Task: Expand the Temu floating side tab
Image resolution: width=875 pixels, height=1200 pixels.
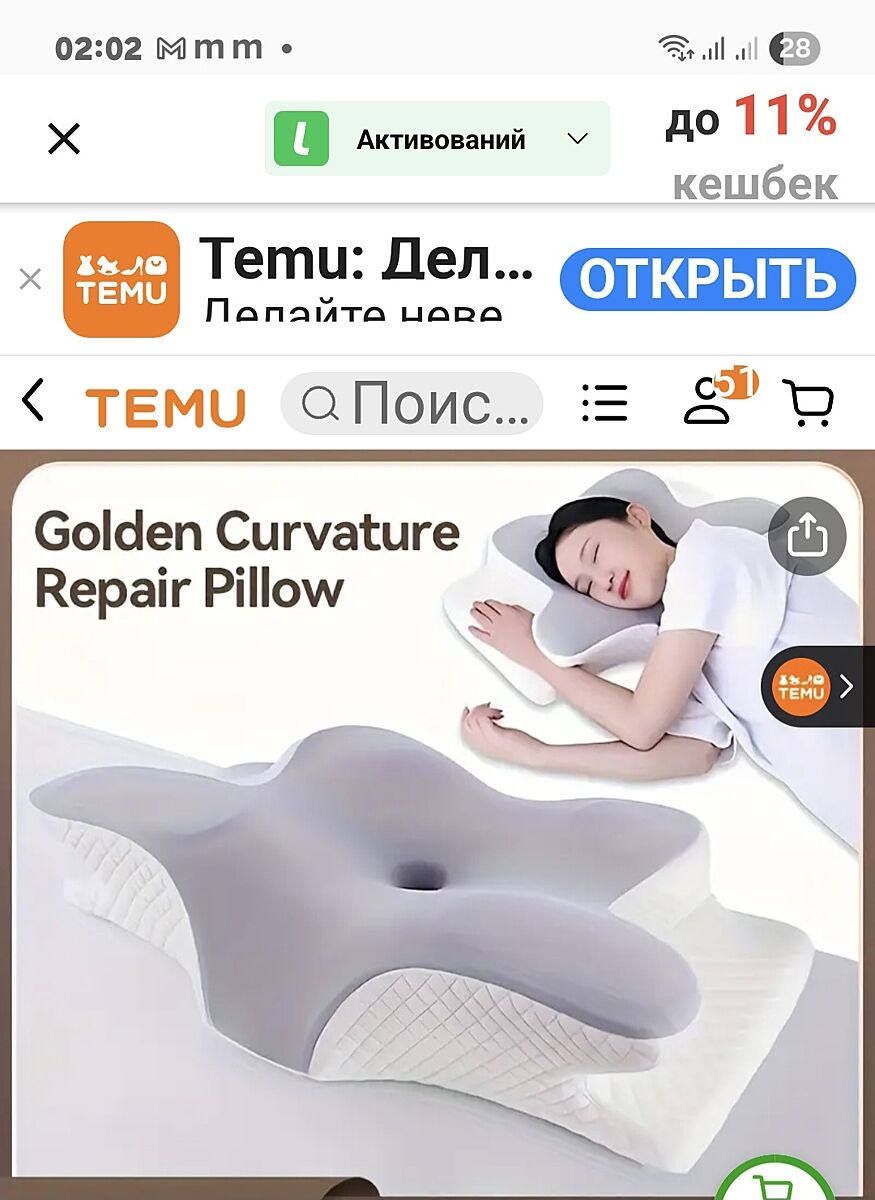Action: point(817,686)
